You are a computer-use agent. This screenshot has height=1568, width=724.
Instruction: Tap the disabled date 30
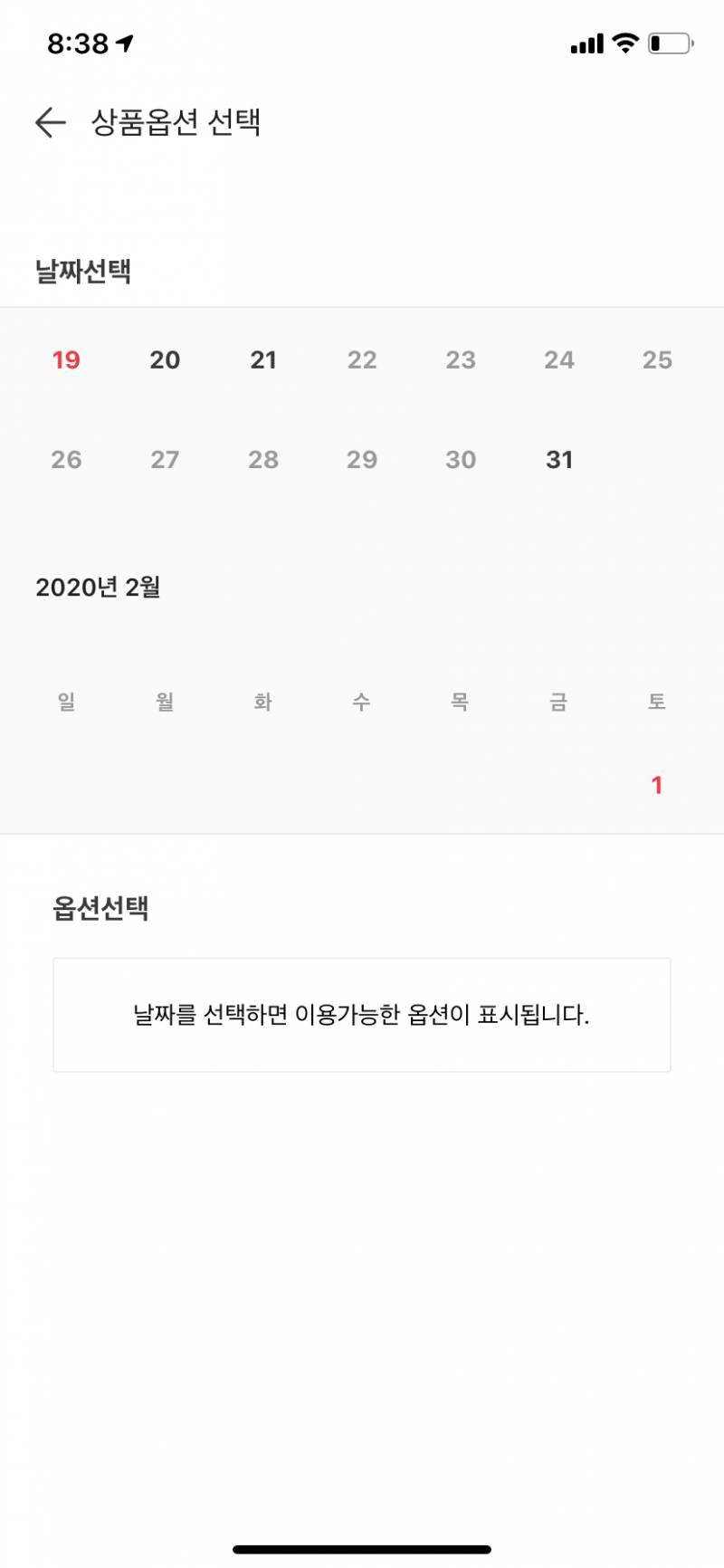461,460
